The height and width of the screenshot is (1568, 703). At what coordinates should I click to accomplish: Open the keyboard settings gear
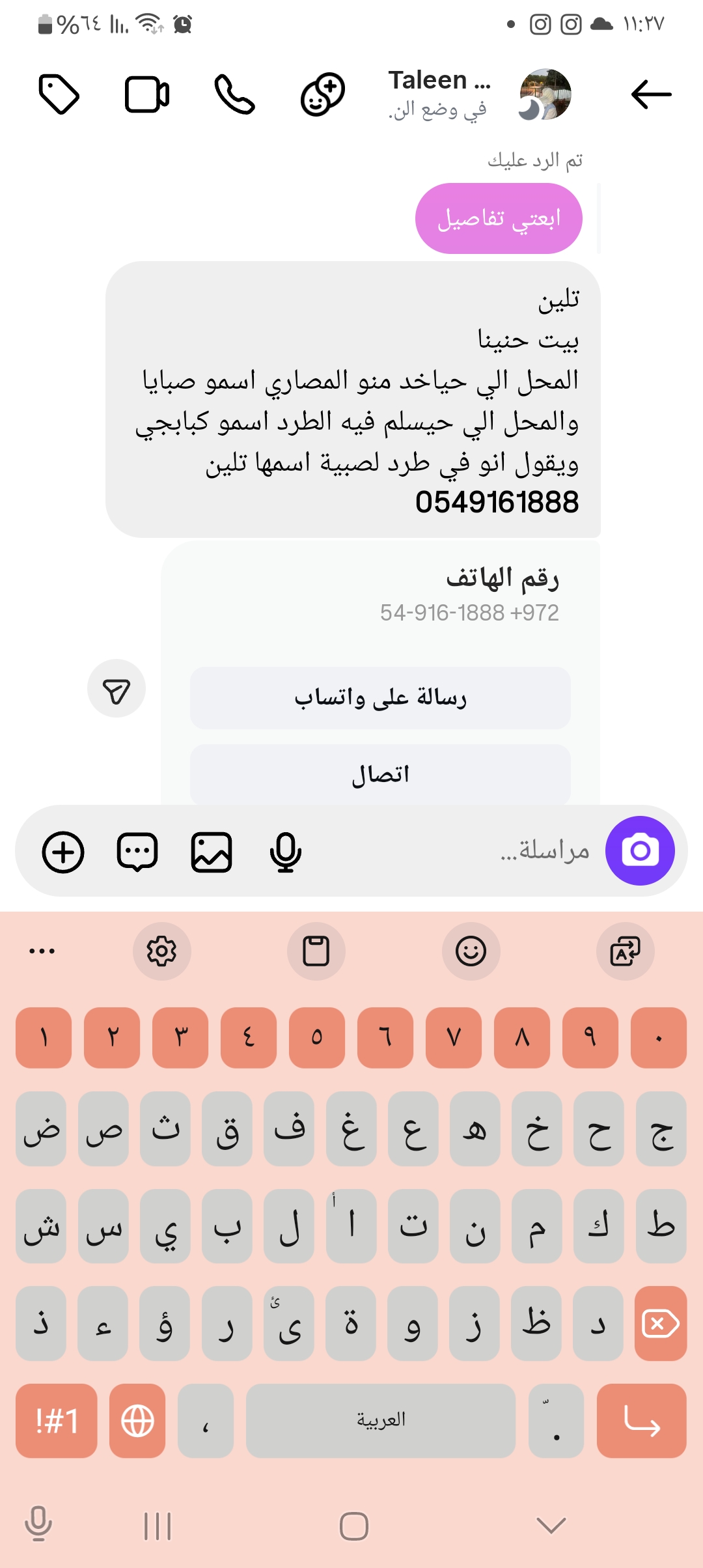point(161,951)
